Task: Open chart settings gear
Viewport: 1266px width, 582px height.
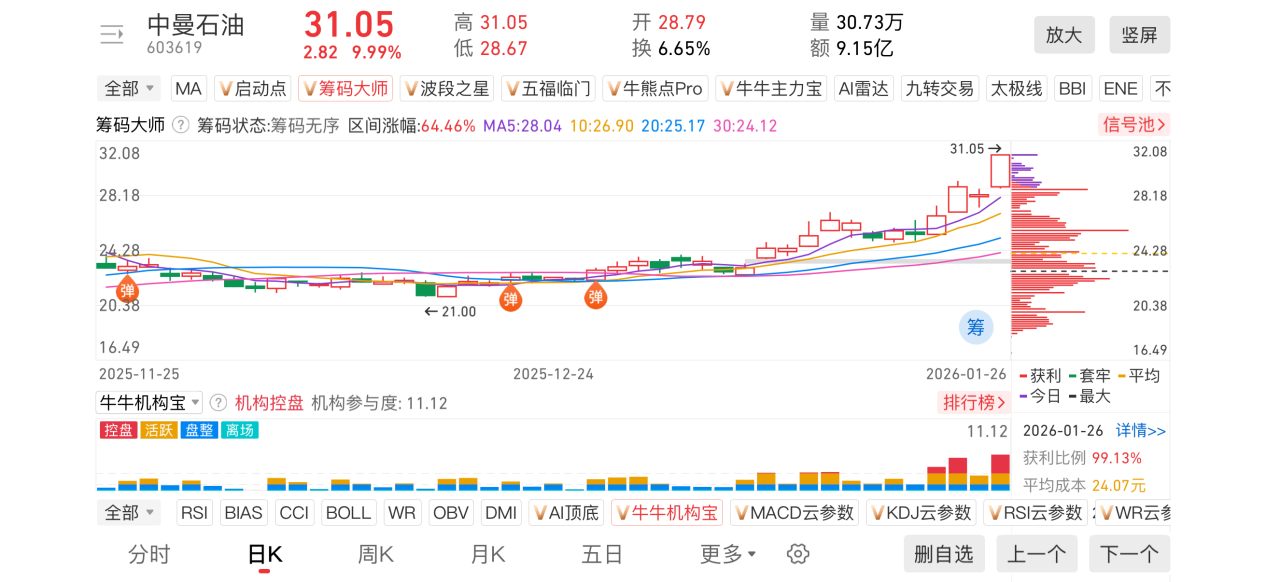Action: (x=797, y=554)
